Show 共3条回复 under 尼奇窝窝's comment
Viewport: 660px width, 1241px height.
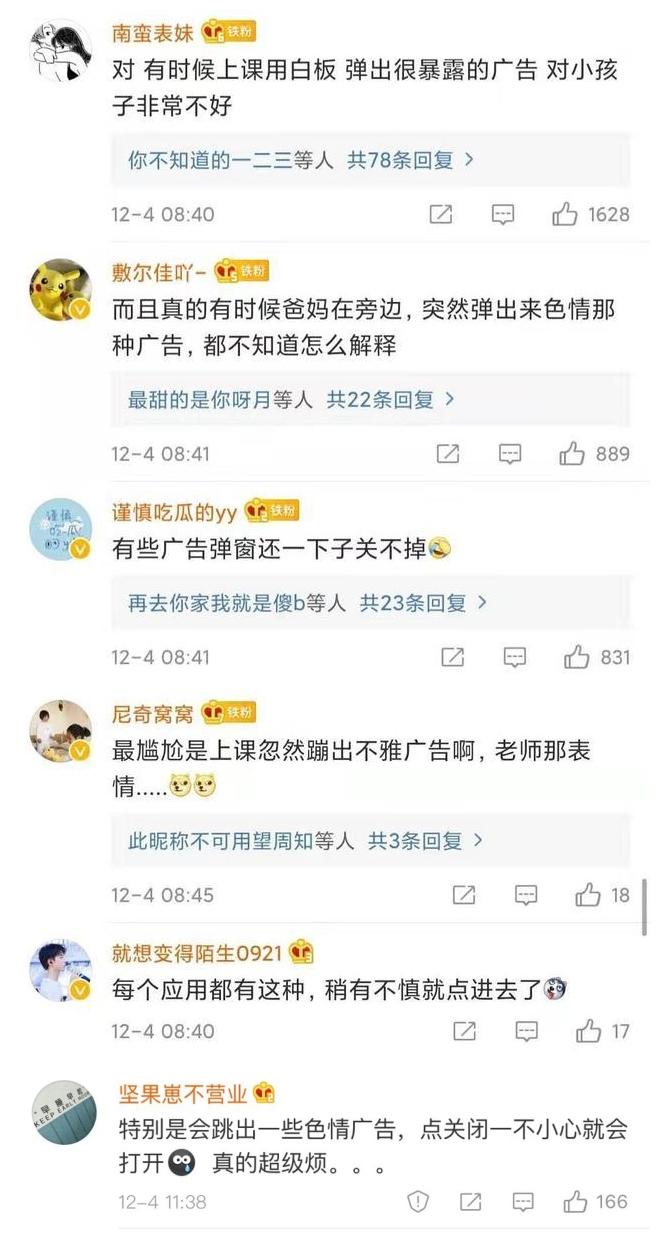[426, 841]
